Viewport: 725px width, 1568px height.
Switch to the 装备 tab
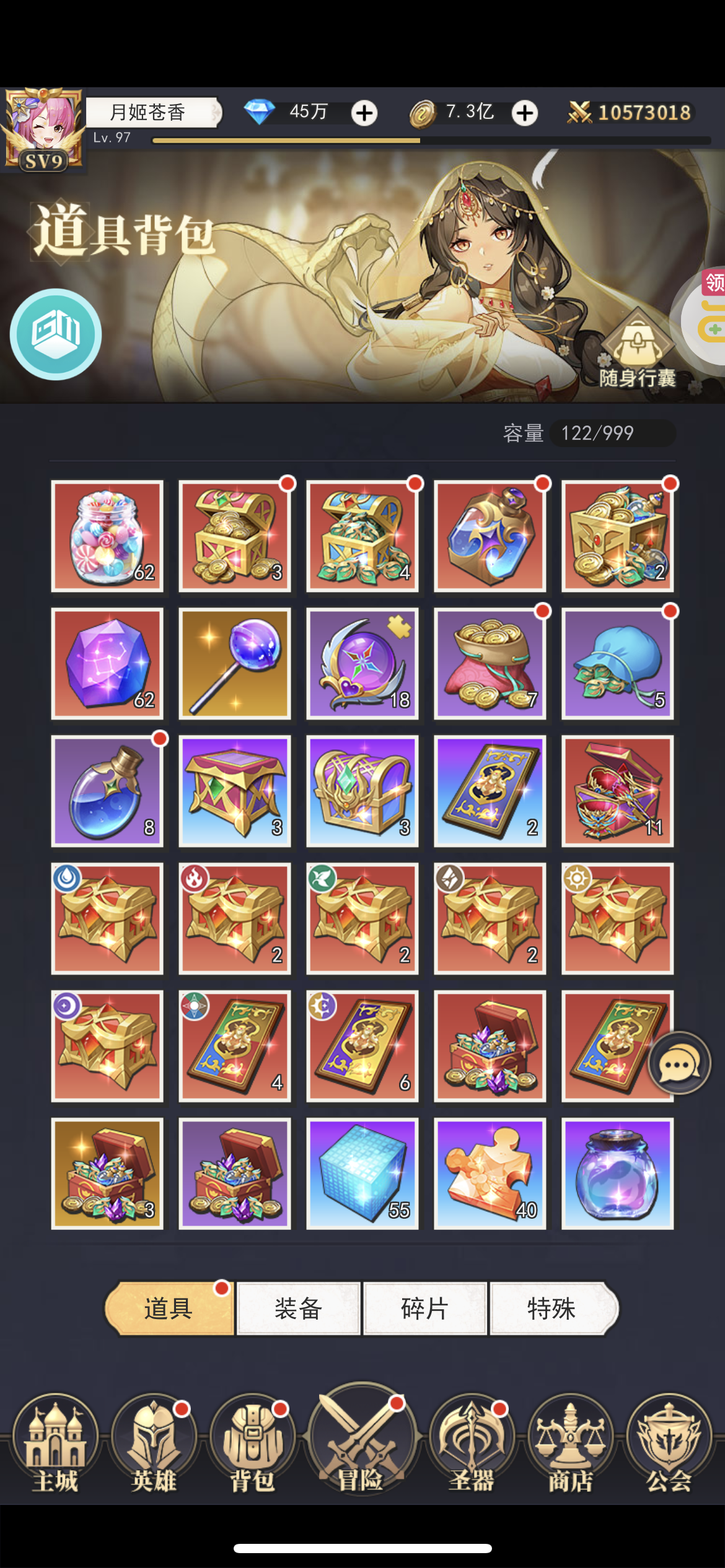click(299, 1309)
